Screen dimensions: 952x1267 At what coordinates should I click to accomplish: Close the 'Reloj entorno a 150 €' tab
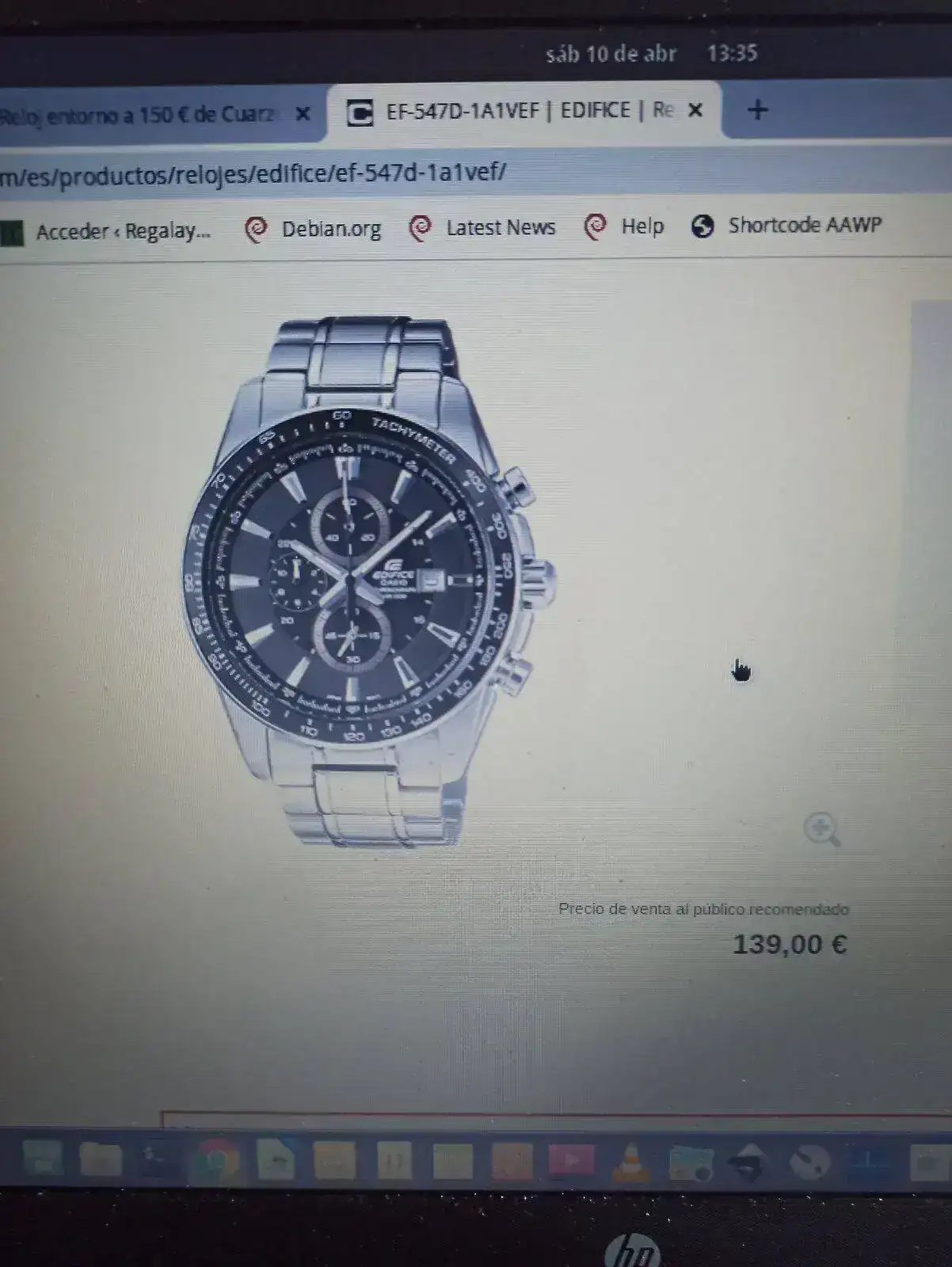pos(302,115)
